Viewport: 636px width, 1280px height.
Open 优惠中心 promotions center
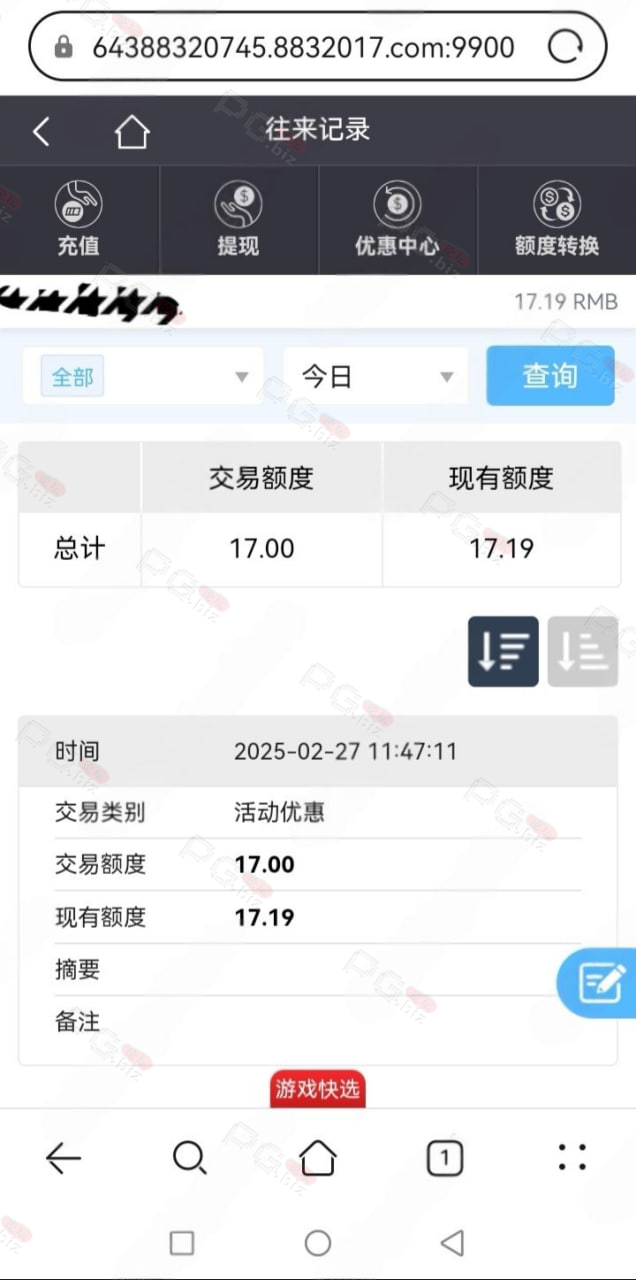[x=397, y=220]
